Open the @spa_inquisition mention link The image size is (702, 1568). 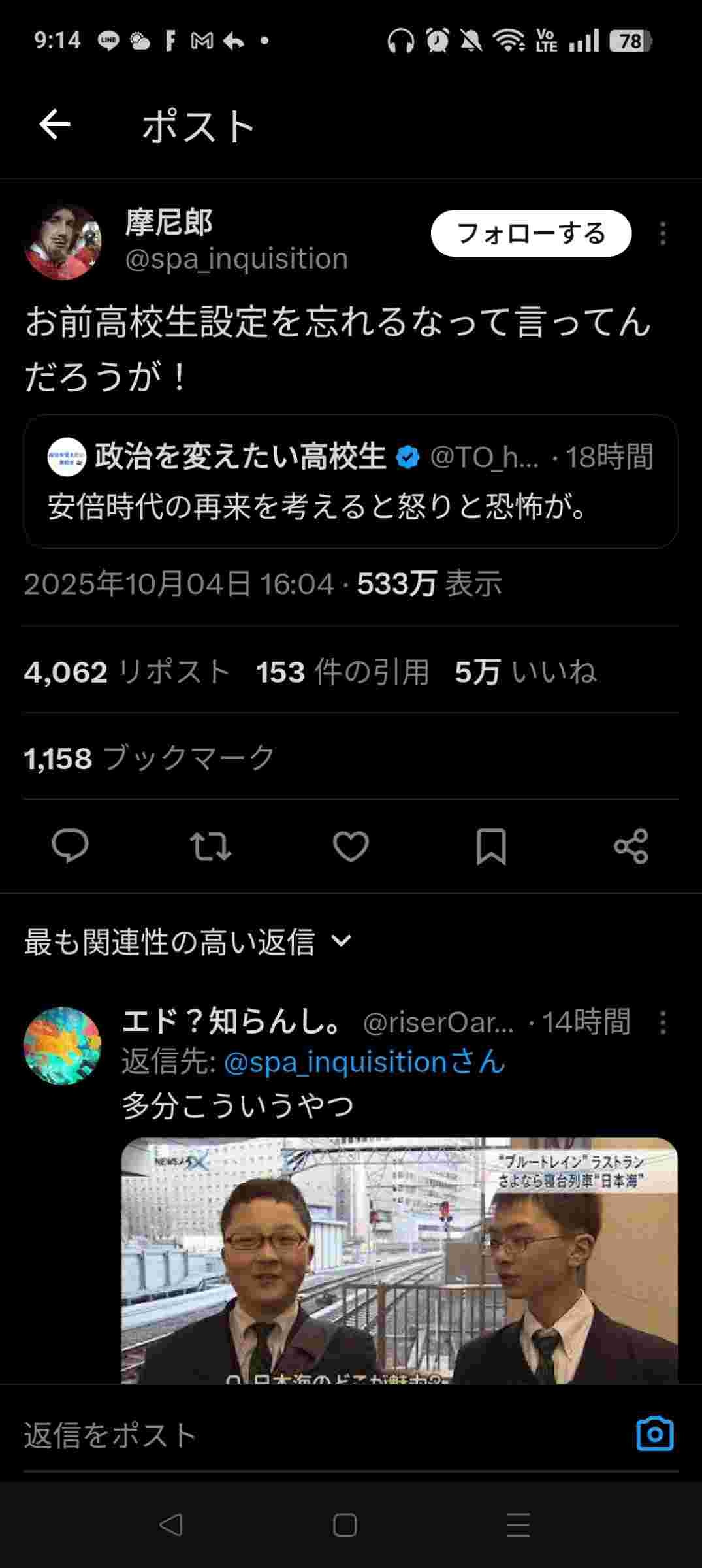(364, 1062)
